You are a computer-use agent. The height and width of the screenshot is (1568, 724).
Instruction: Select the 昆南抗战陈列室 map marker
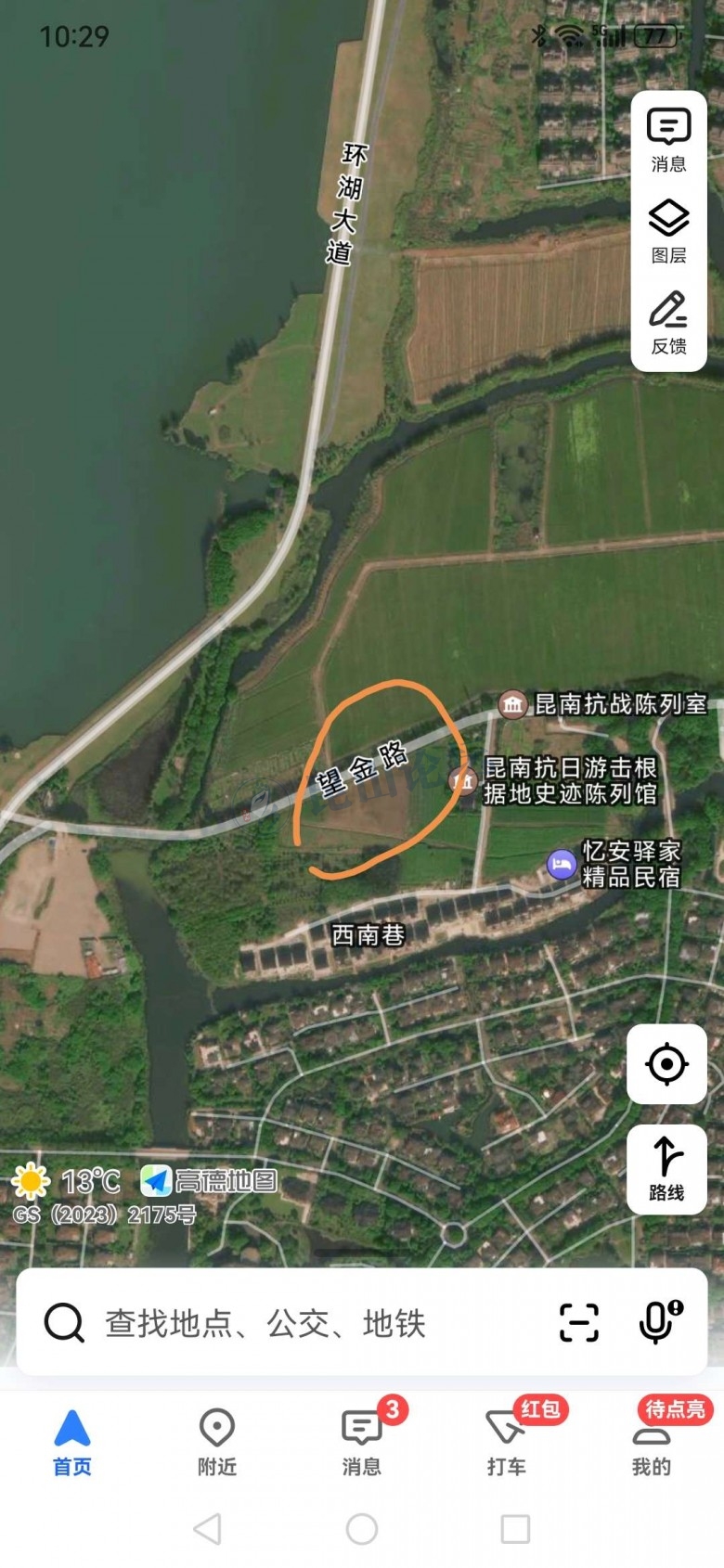(x=512, y=704)
